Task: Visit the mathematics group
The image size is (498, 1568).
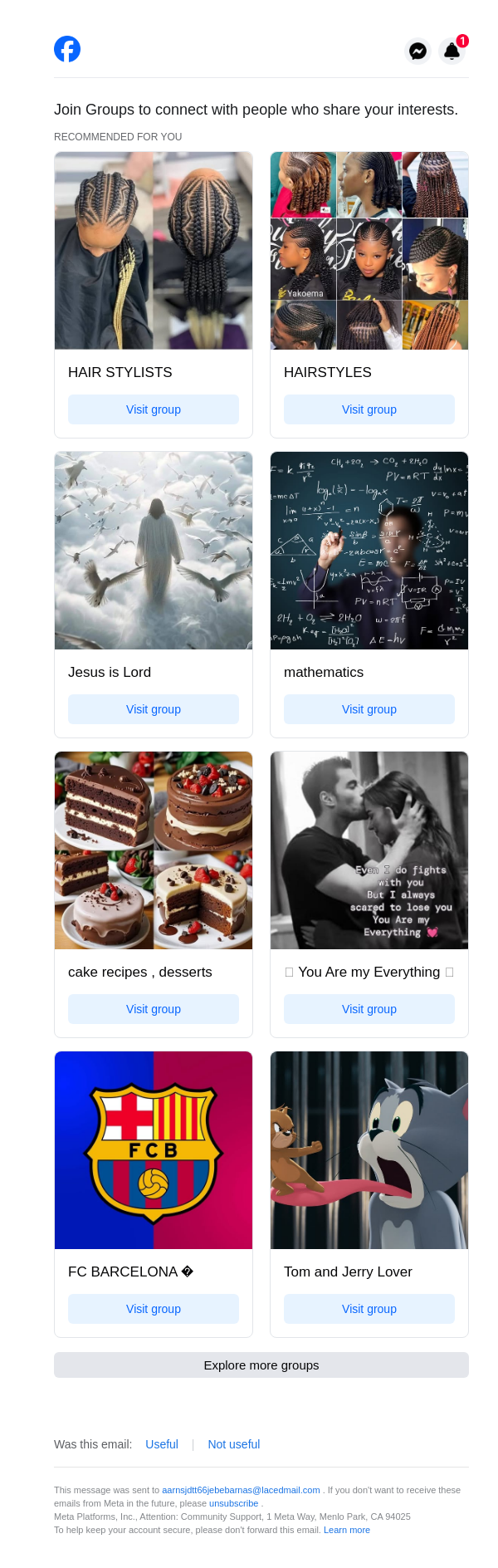Action: (x=369, y=709)
